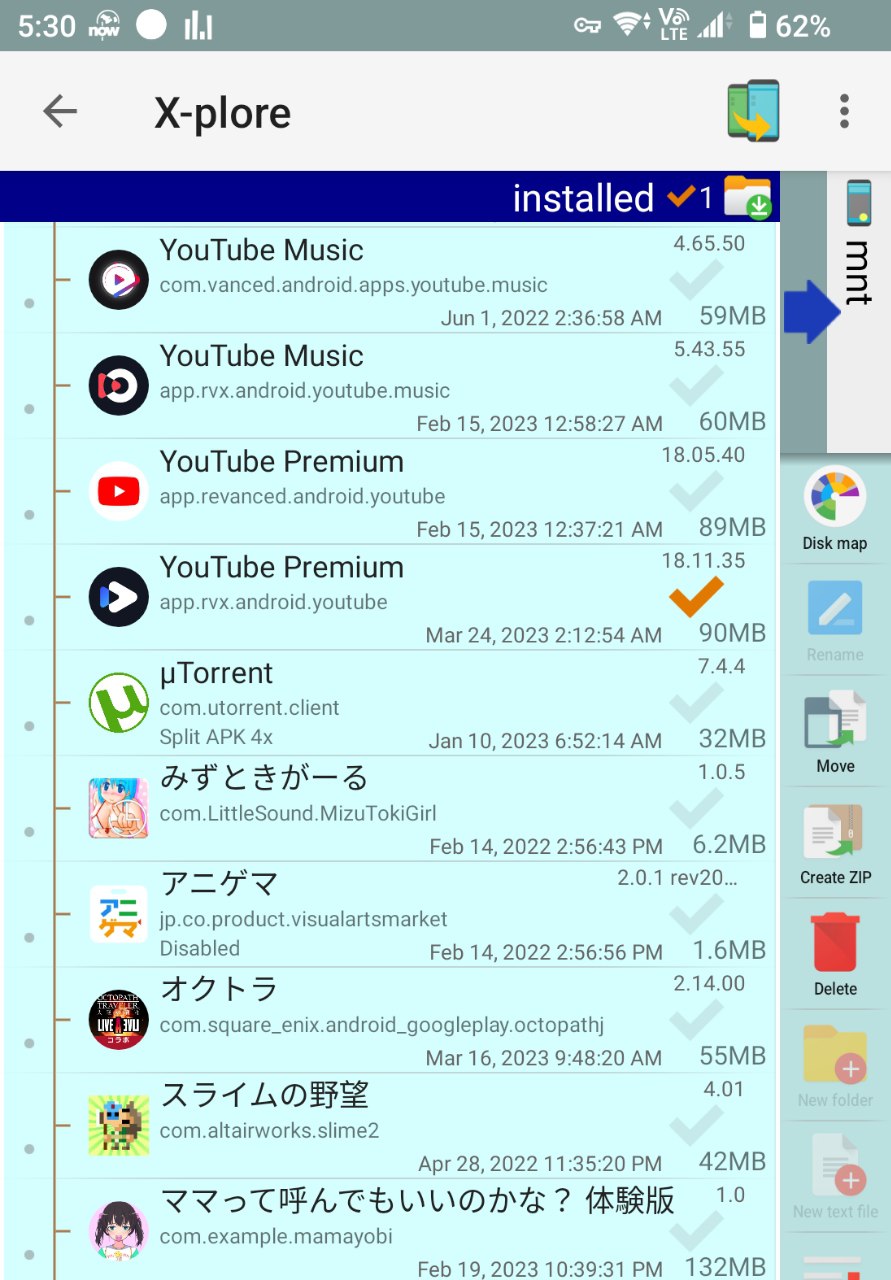This screenshot has width=891, height=1280.
Task: Create ZIP from selection
Action: pyautogui.click(x=835, y=843)
